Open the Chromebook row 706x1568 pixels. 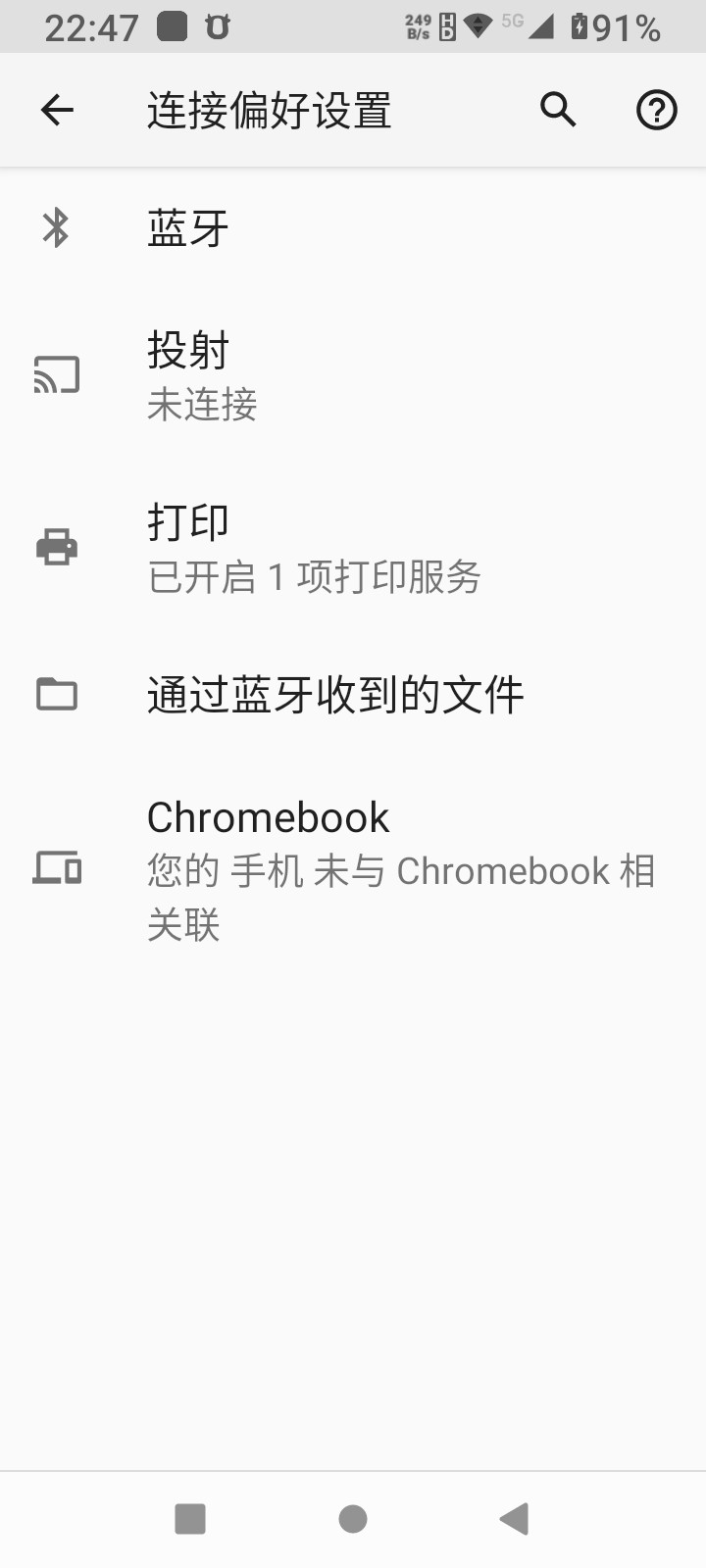(353, 868)
